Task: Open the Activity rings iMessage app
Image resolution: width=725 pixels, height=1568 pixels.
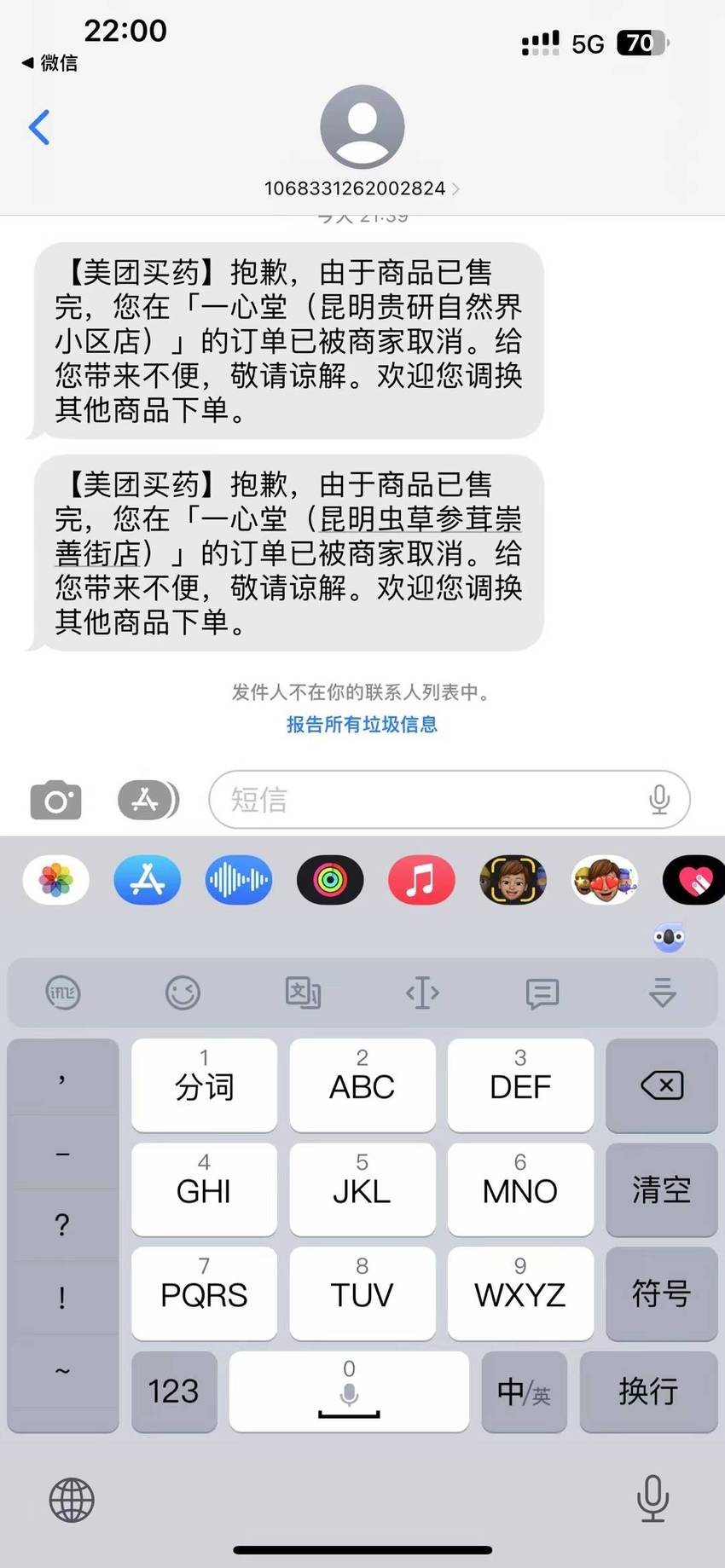Action: coord(330,880)
